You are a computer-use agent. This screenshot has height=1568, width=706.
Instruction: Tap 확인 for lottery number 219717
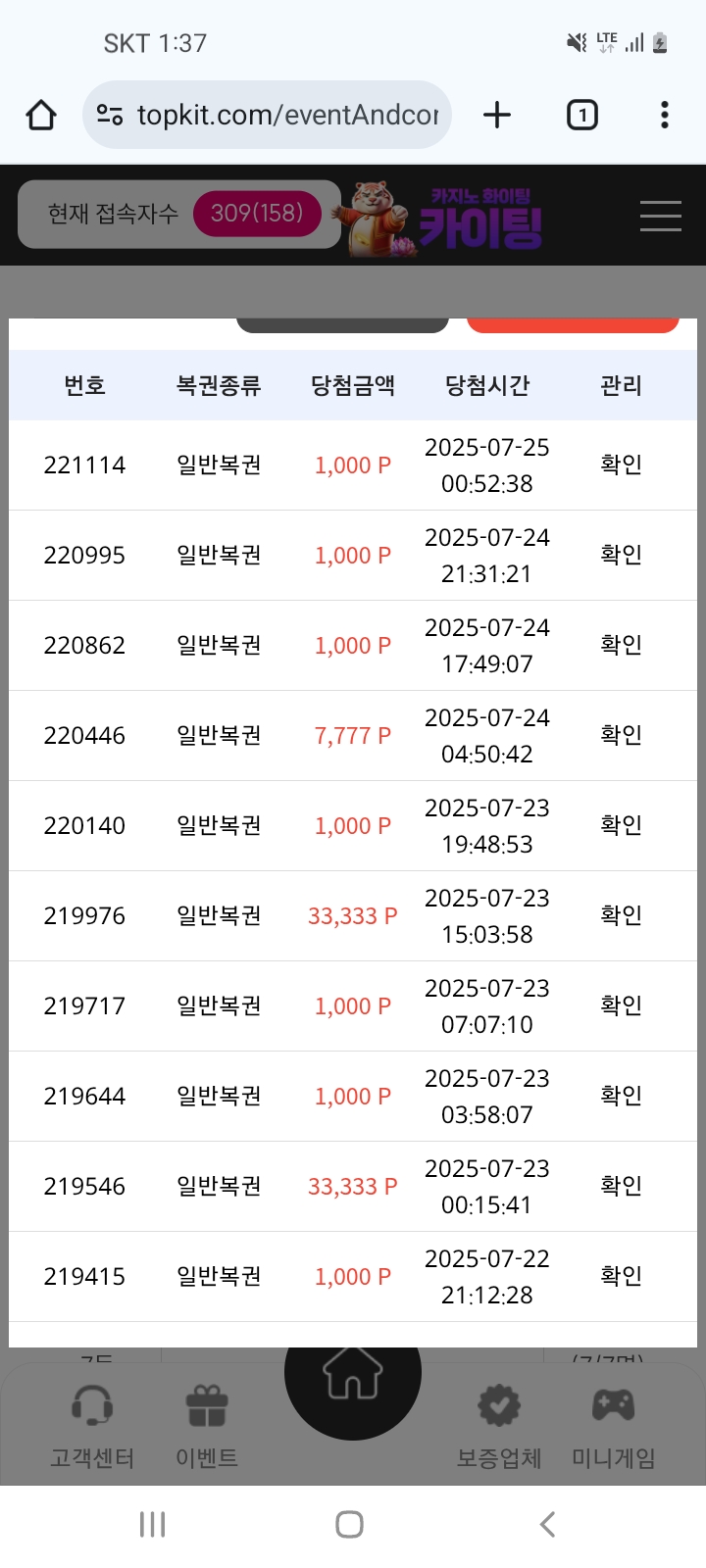pos(621,1005)
